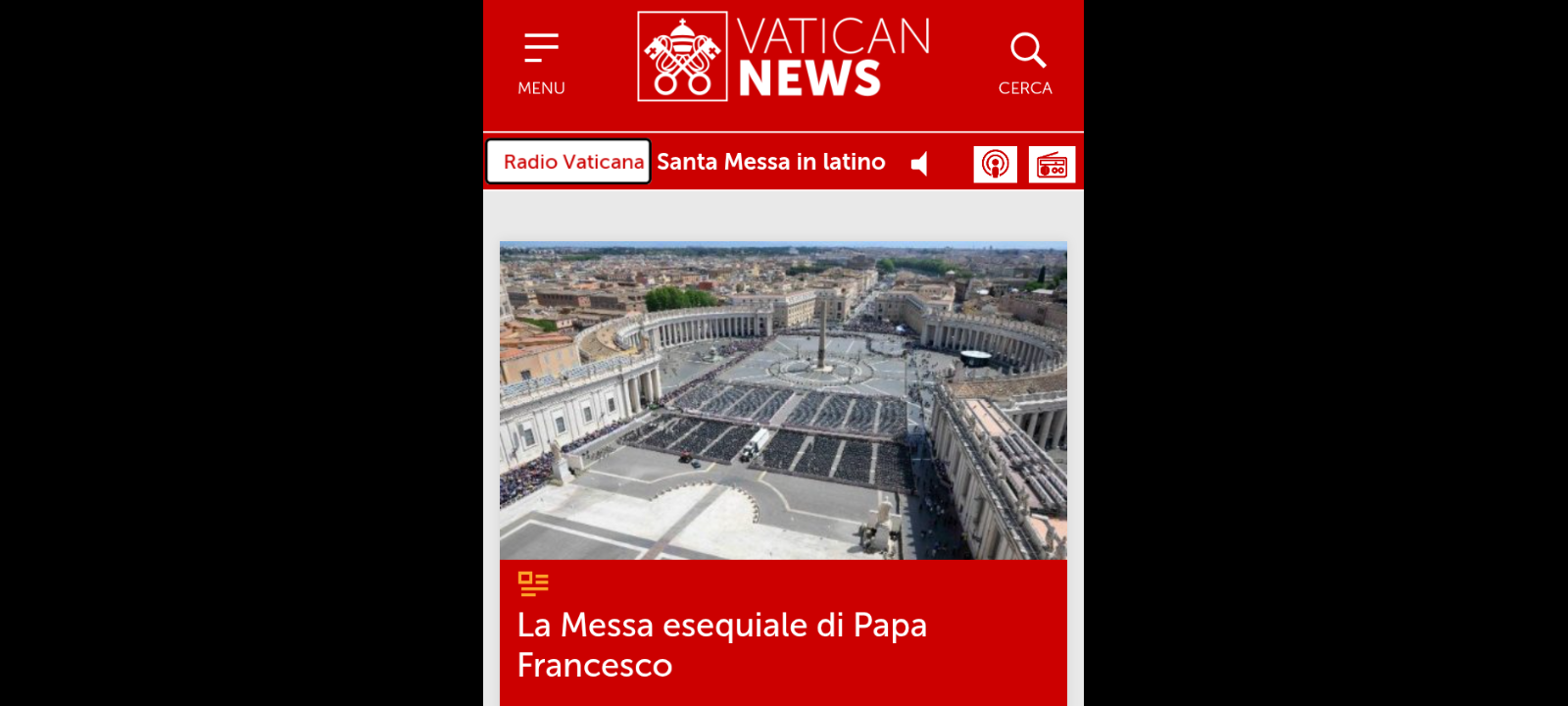Open the podcast section icon
The image size is (1568, 706).
(x=995, y=164)
